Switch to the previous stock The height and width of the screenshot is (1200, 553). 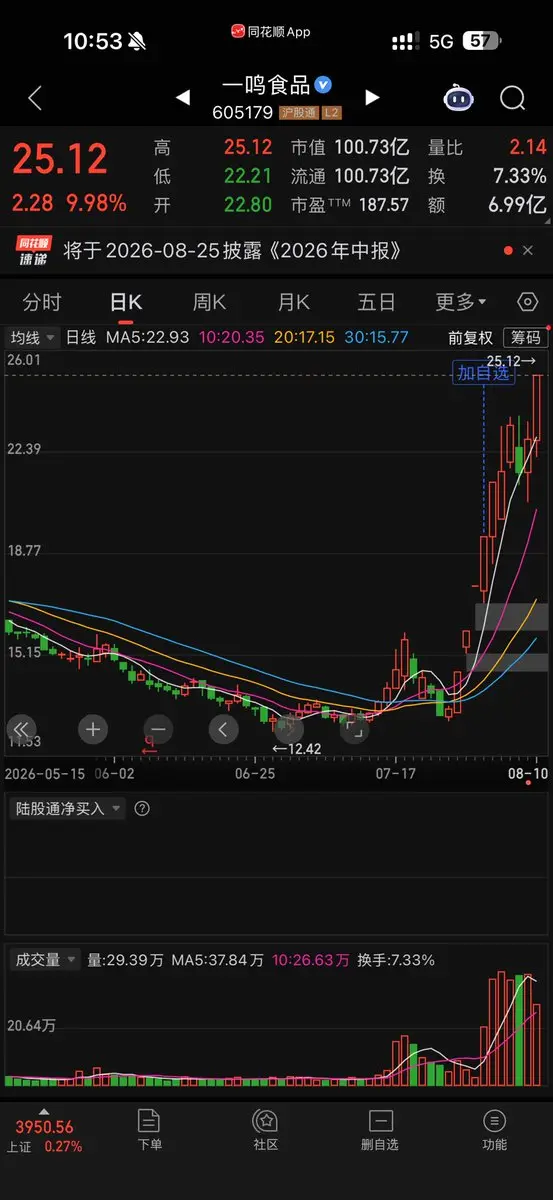point(183,98)
